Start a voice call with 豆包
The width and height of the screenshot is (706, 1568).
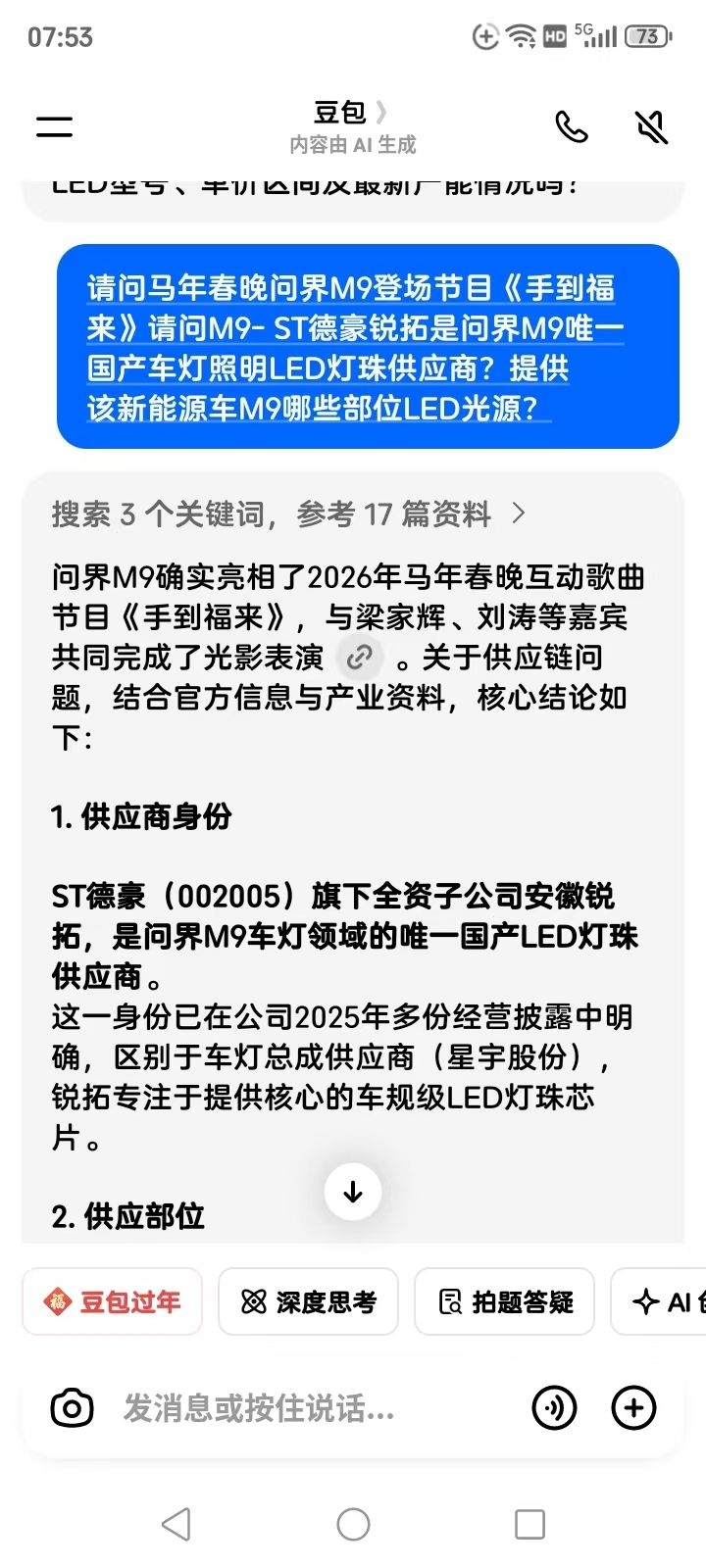pyautogui.click(x=572, y=126)
